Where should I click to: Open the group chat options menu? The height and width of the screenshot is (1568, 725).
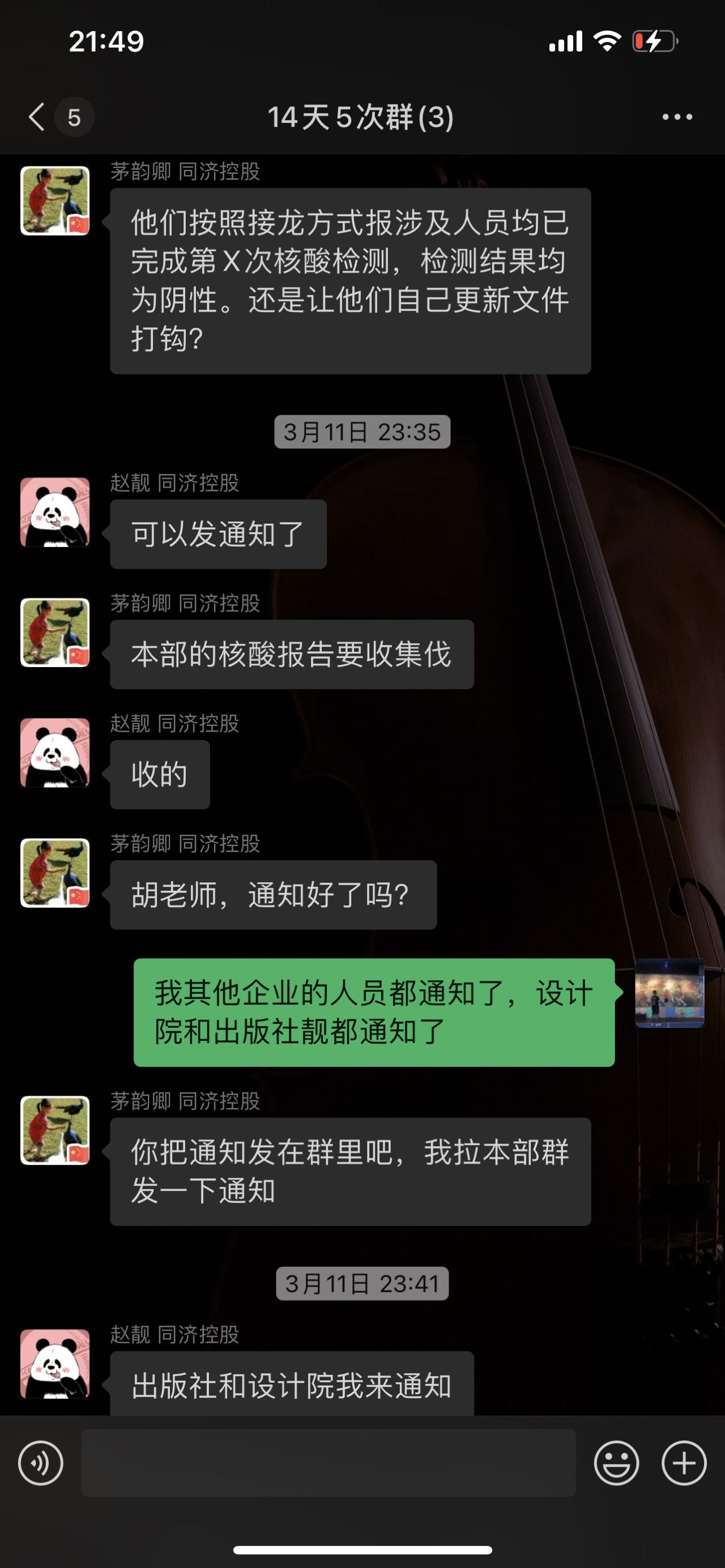coord(677,117)
